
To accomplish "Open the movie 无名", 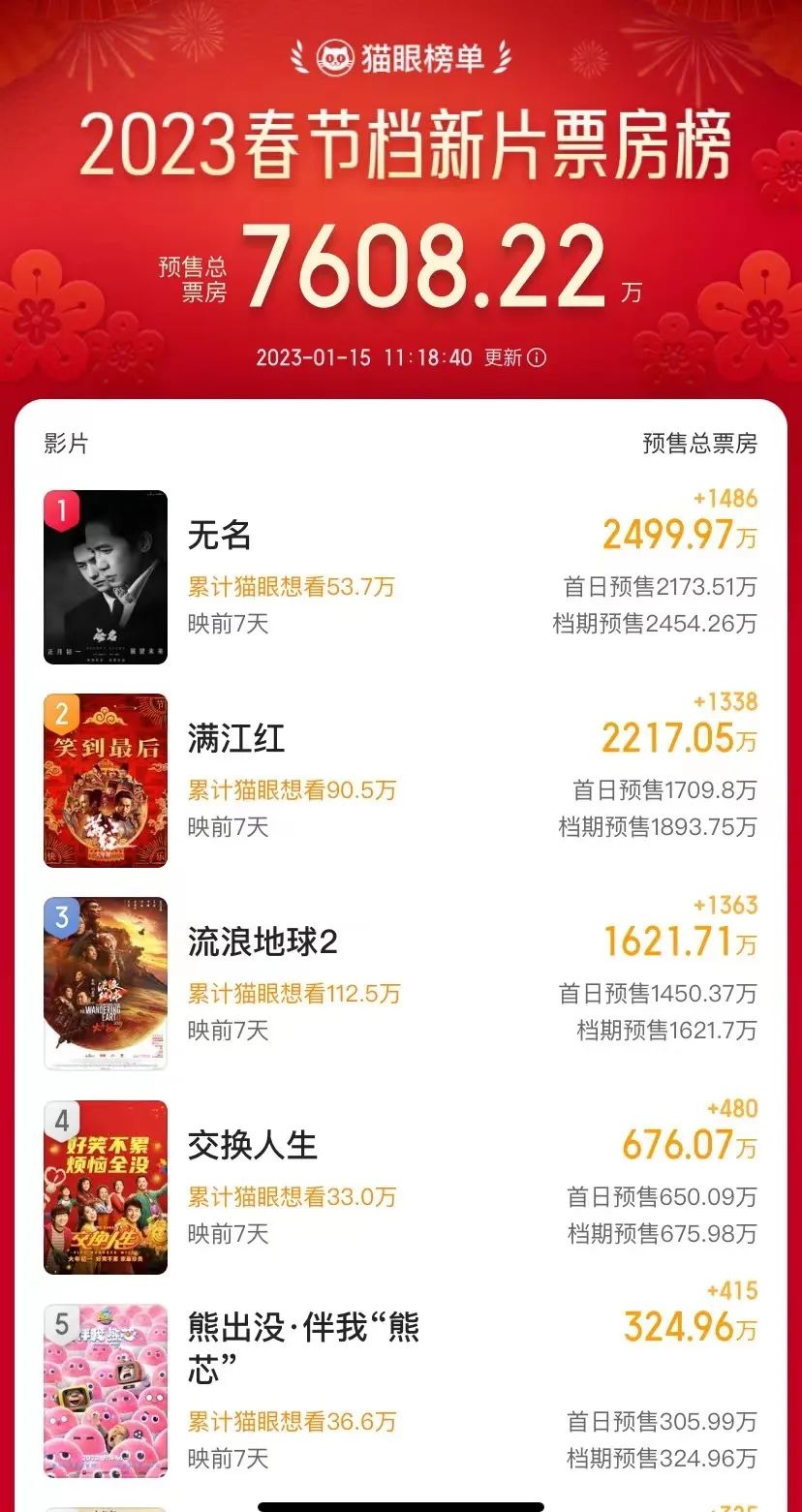I will [x=220, y=536].
